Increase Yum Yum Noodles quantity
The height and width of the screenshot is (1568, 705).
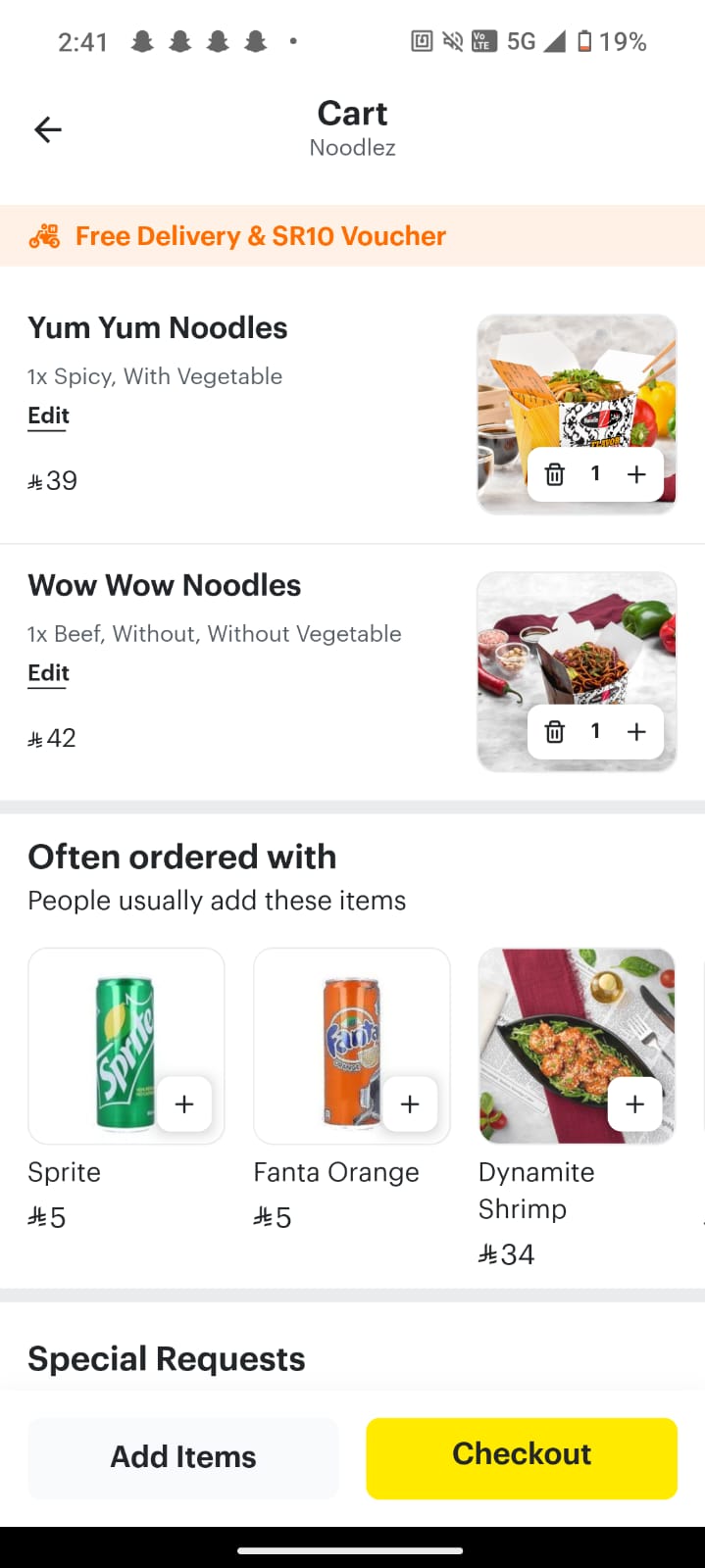pos(636,474)
